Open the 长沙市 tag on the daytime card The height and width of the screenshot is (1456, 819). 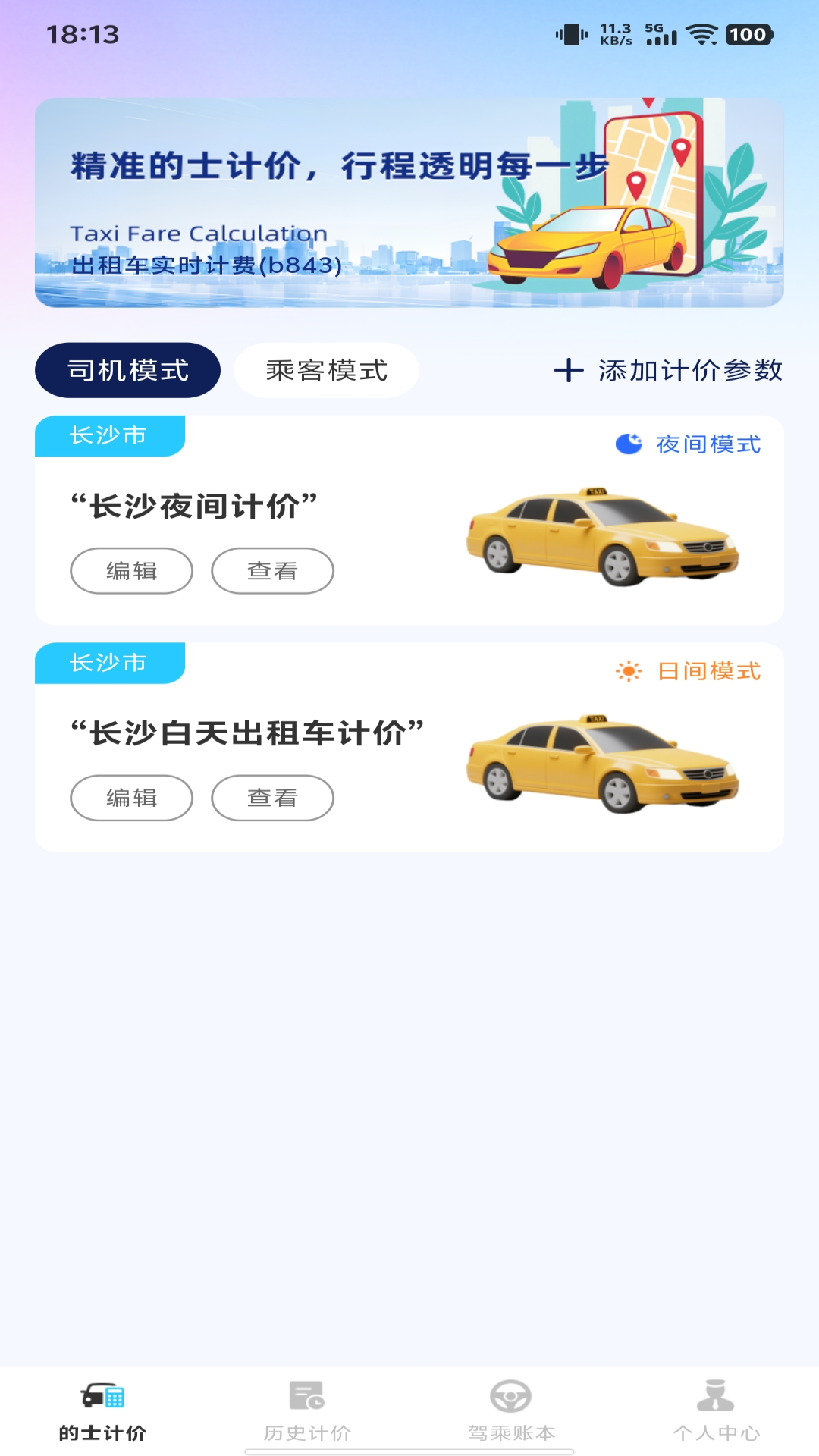pos(108,661)
